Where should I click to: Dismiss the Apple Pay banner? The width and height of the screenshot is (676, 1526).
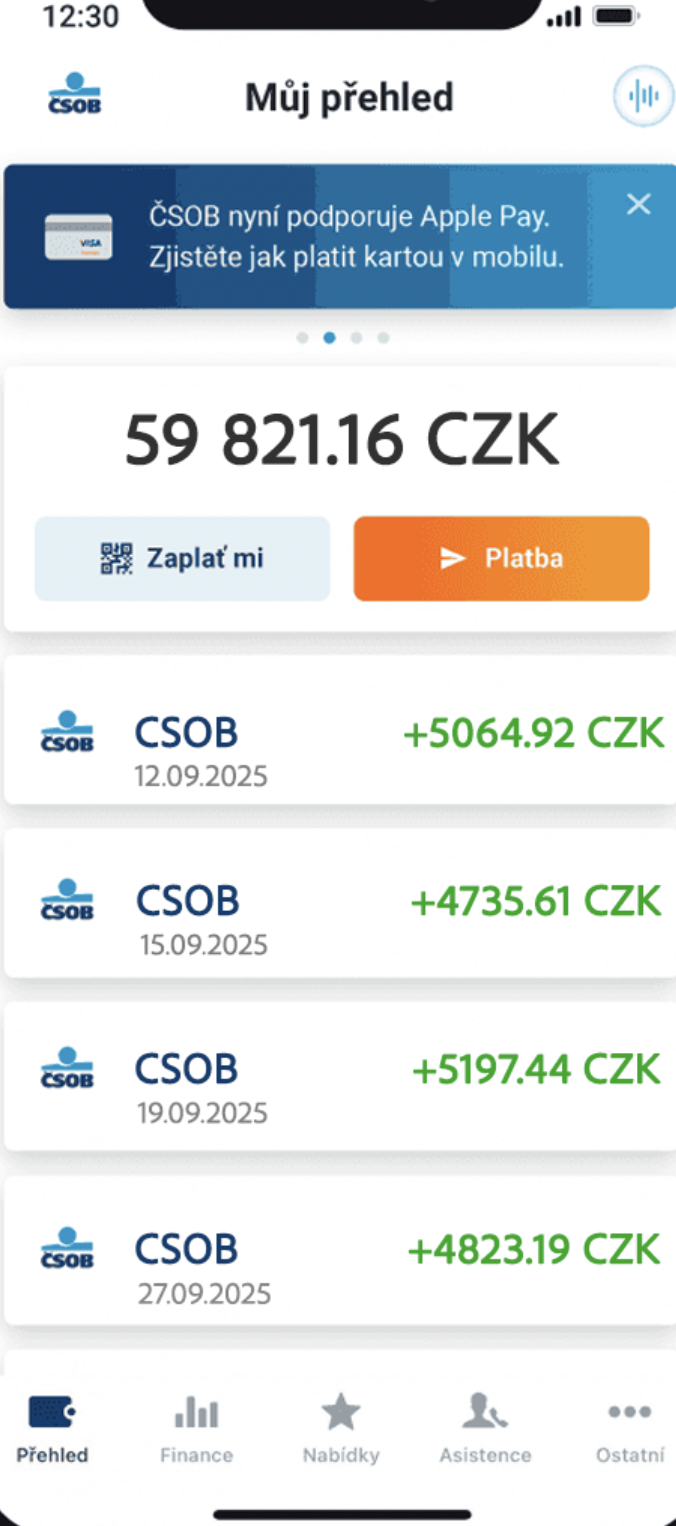(x=638, y=205)
